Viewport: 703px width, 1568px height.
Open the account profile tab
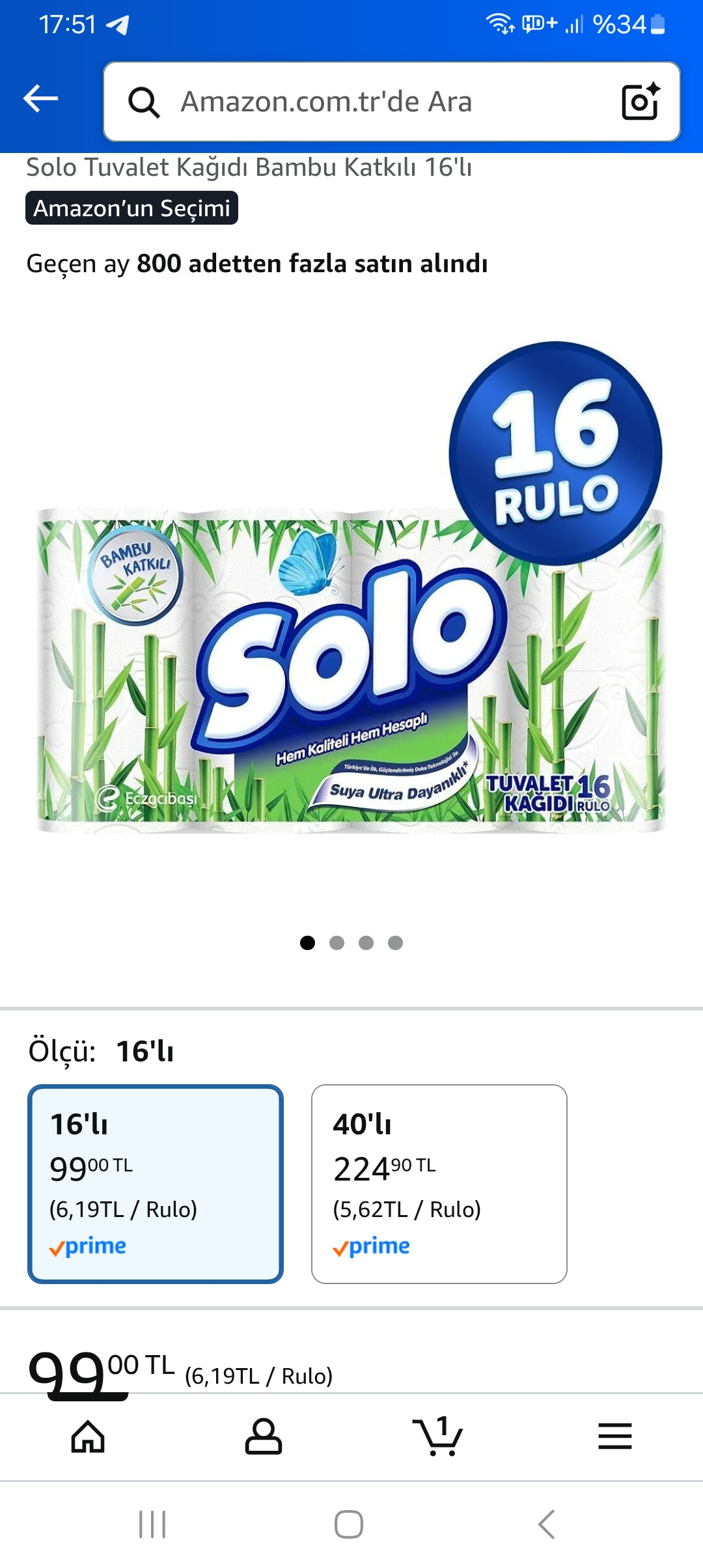264,1436
